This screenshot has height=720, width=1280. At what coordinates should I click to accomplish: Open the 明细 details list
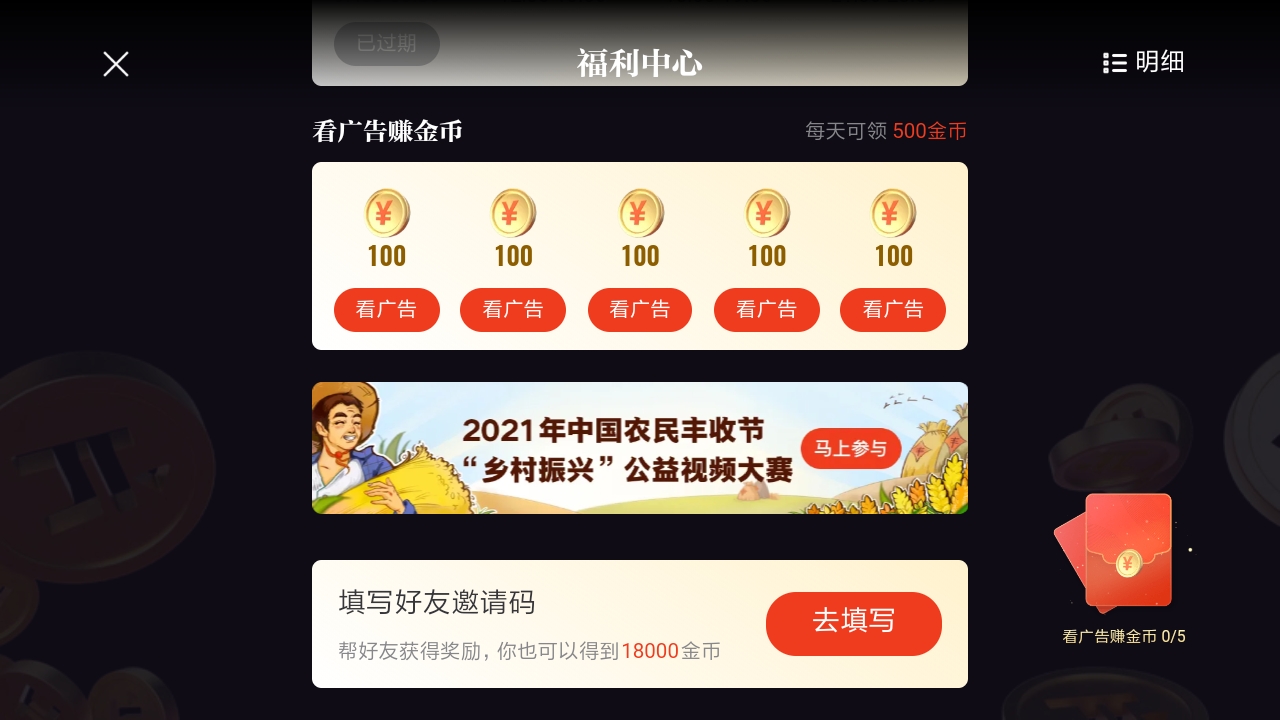tap(1143, 62)
